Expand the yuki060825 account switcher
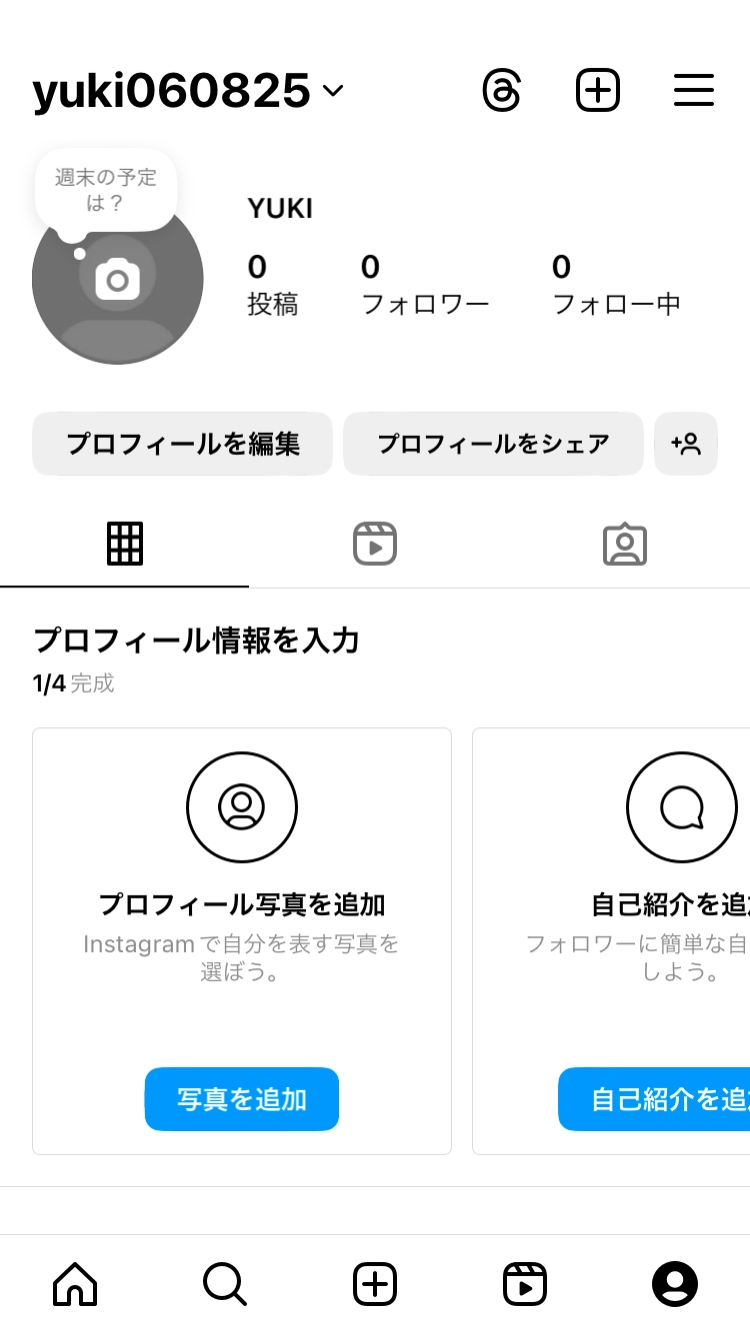750x1334 pixels. point(188,91)
